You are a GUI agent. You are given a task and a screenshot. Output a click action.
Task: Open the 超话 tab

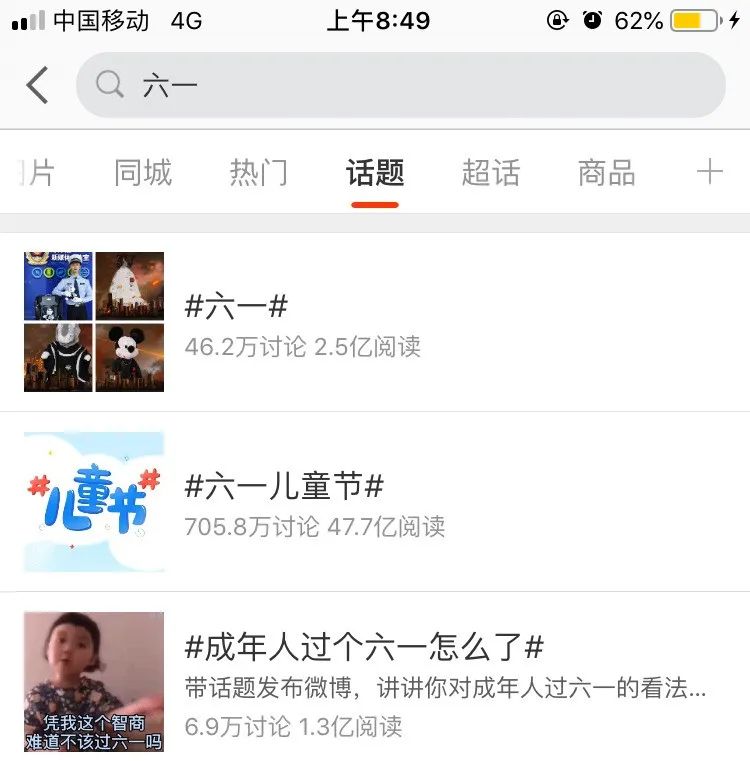(491, 173)
